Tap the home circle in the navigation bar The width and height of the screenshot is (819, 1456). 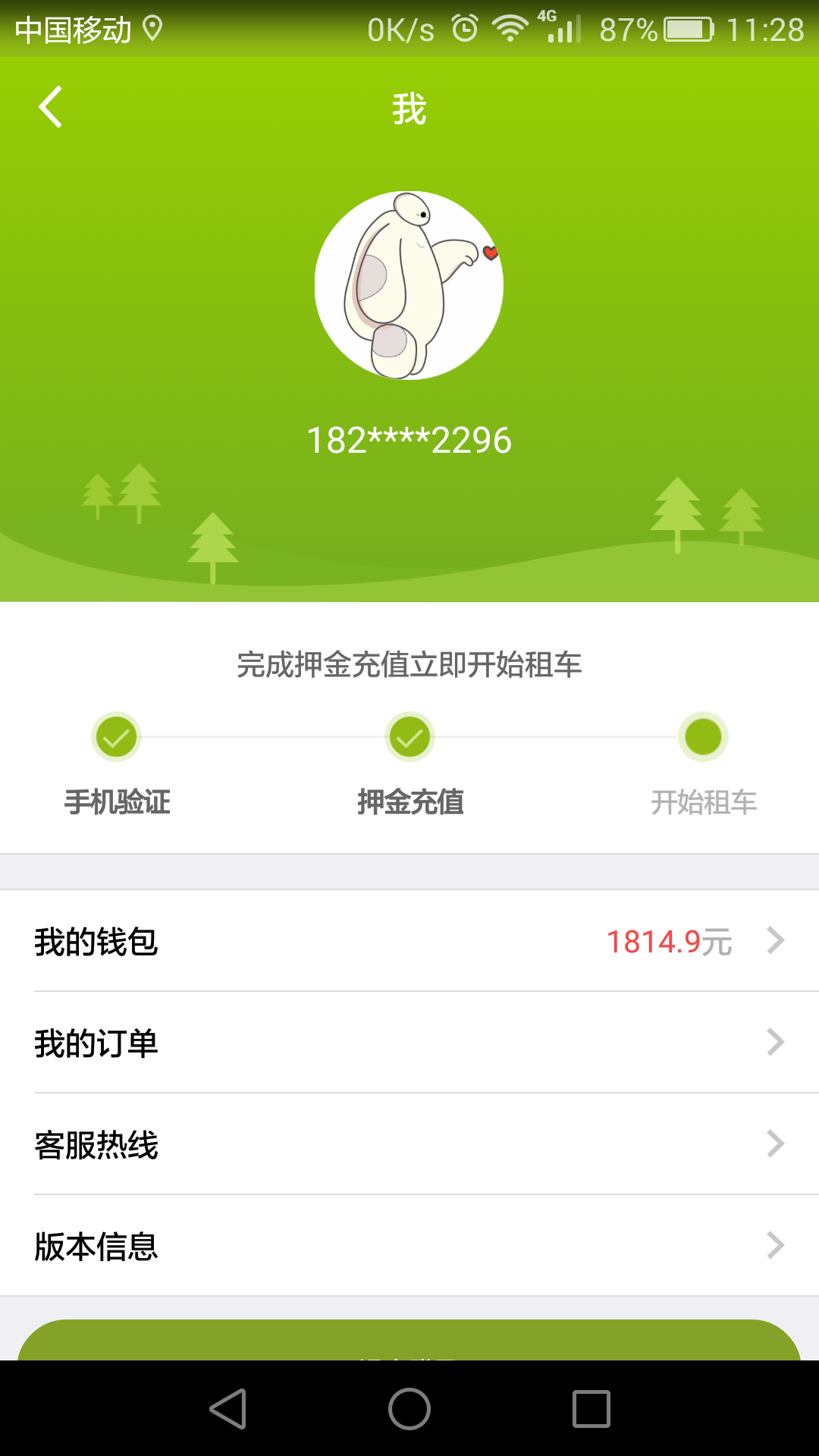409,1407
